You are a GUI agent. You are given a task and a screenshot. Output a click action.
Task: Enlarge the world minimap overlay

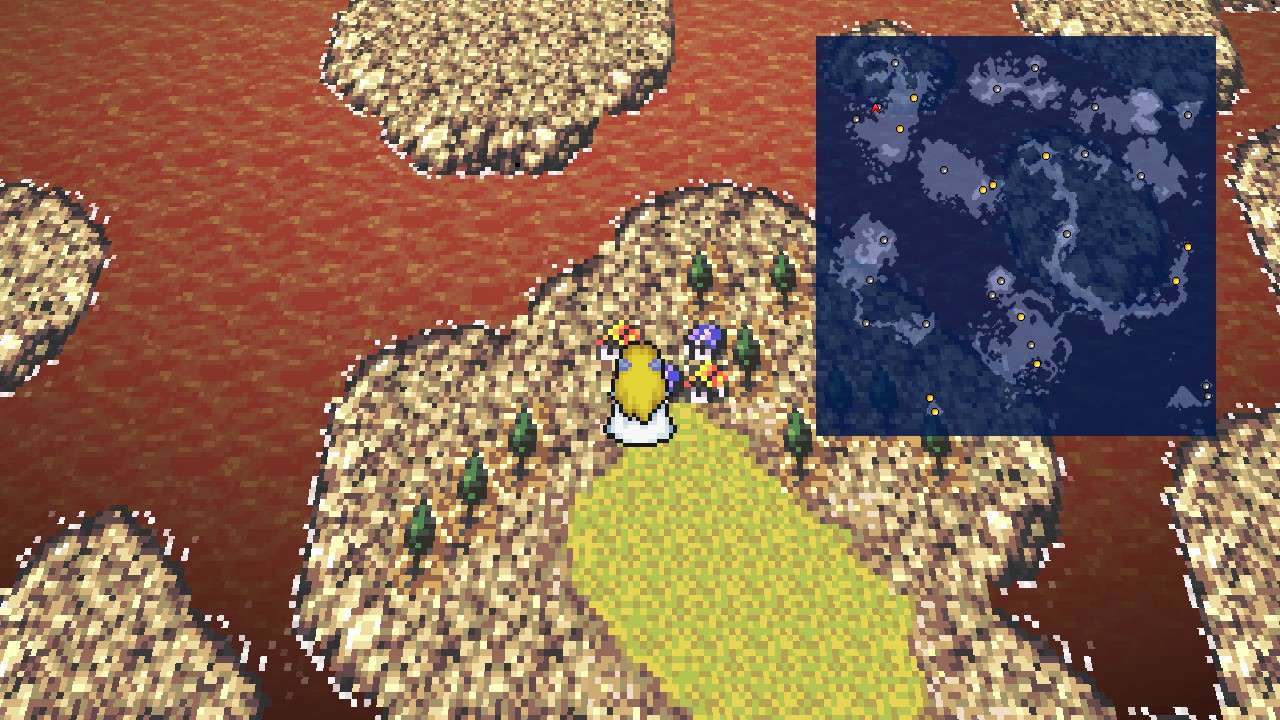(x=1015, y=236)
